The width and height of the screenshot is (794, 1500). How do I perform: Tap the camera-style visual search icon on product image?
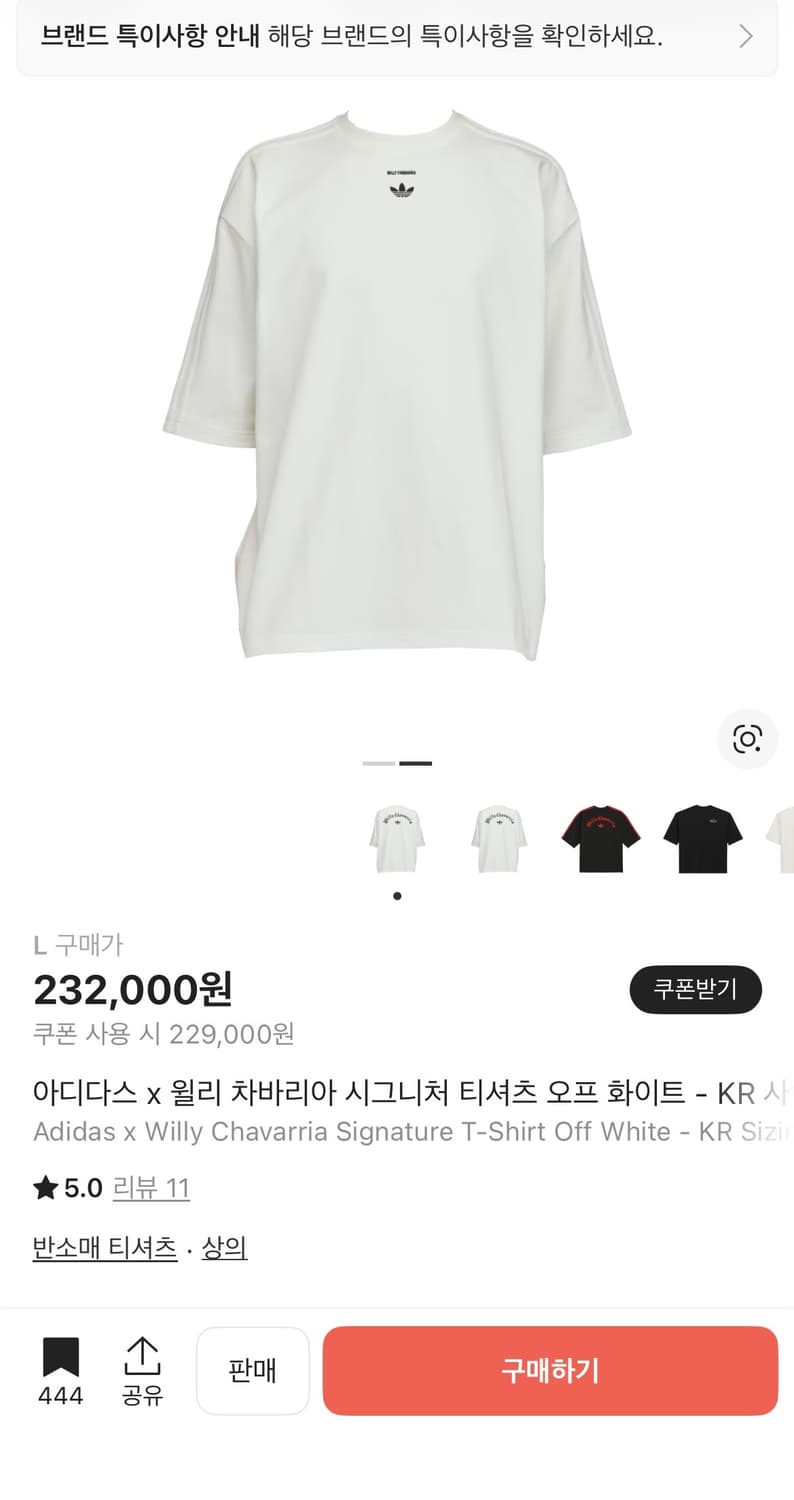click(x=747, y=739)
